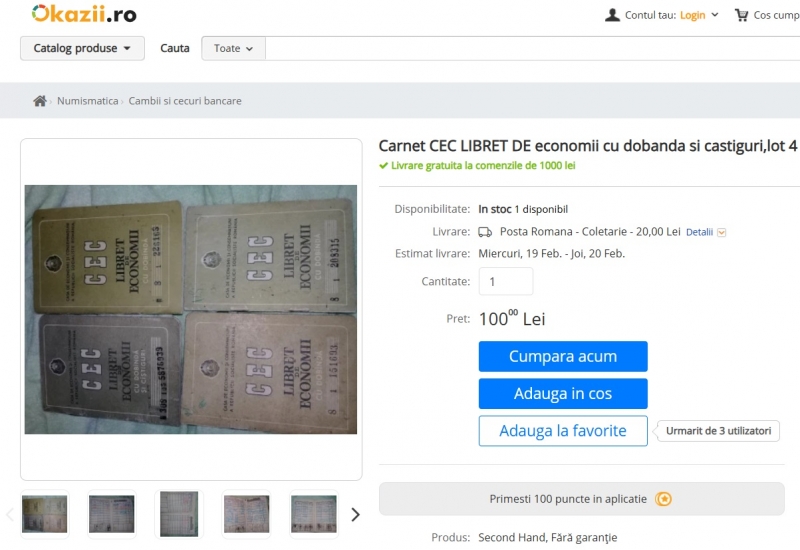Open Cambii si cecuri bancare breadcrumb
800x550 pixels.
tap(185, 101)
